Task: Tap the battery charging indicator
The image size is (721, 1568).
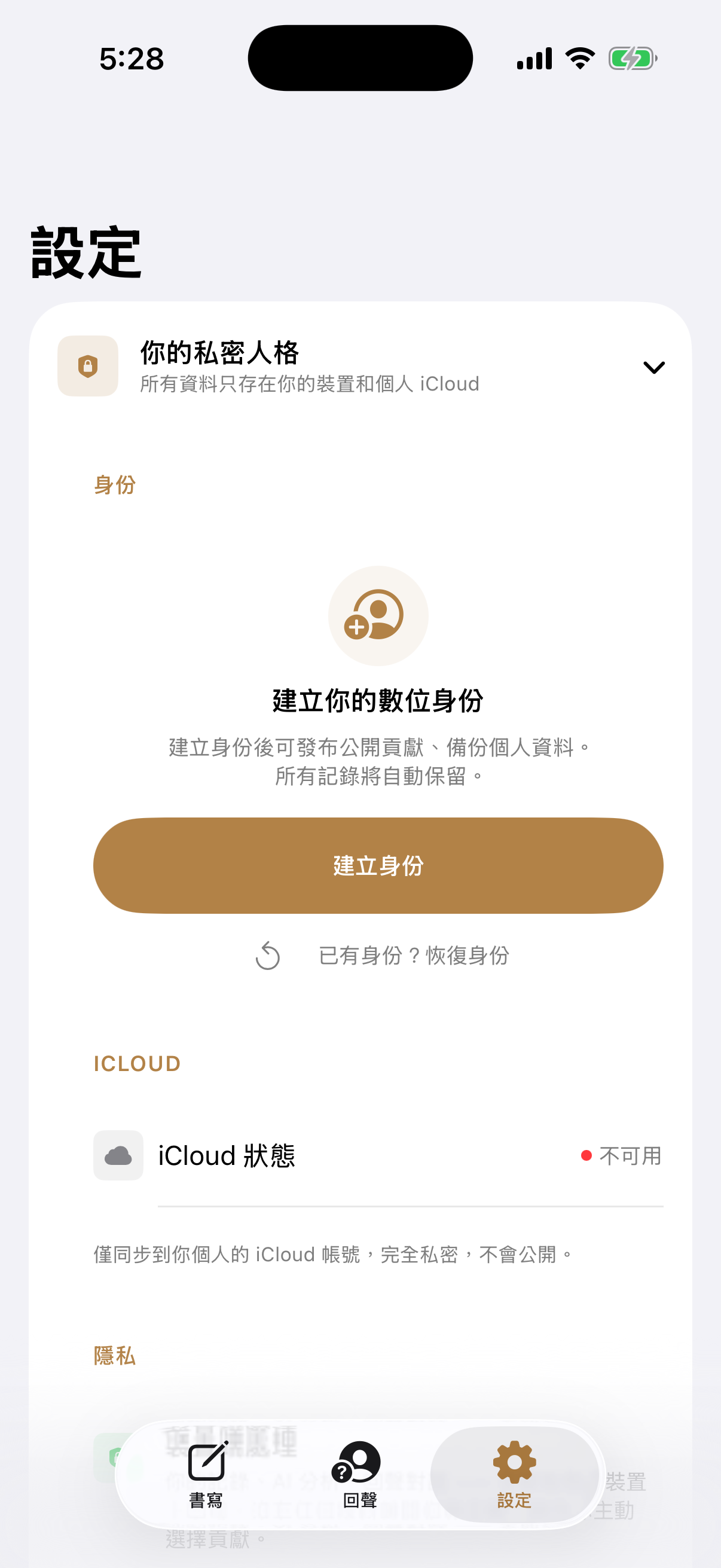Action: (x=633, y=59)
